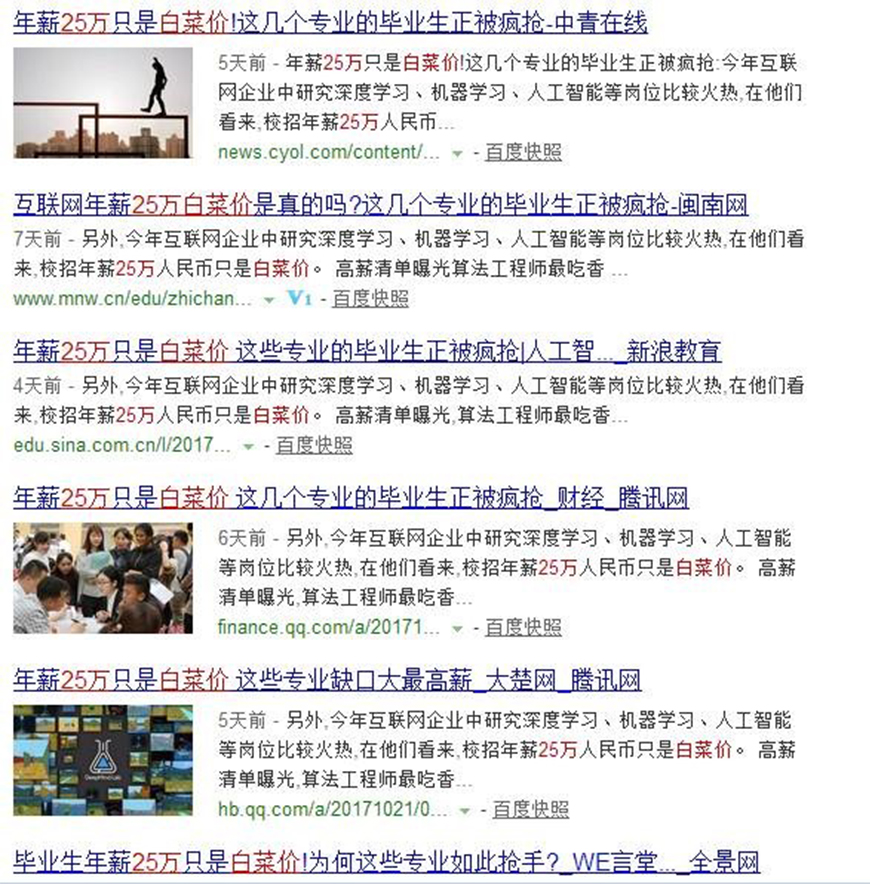Tap the V1 verification badge on 闽南网 result
The width and height of the screenshot is (870, 884).
point(300,299)
